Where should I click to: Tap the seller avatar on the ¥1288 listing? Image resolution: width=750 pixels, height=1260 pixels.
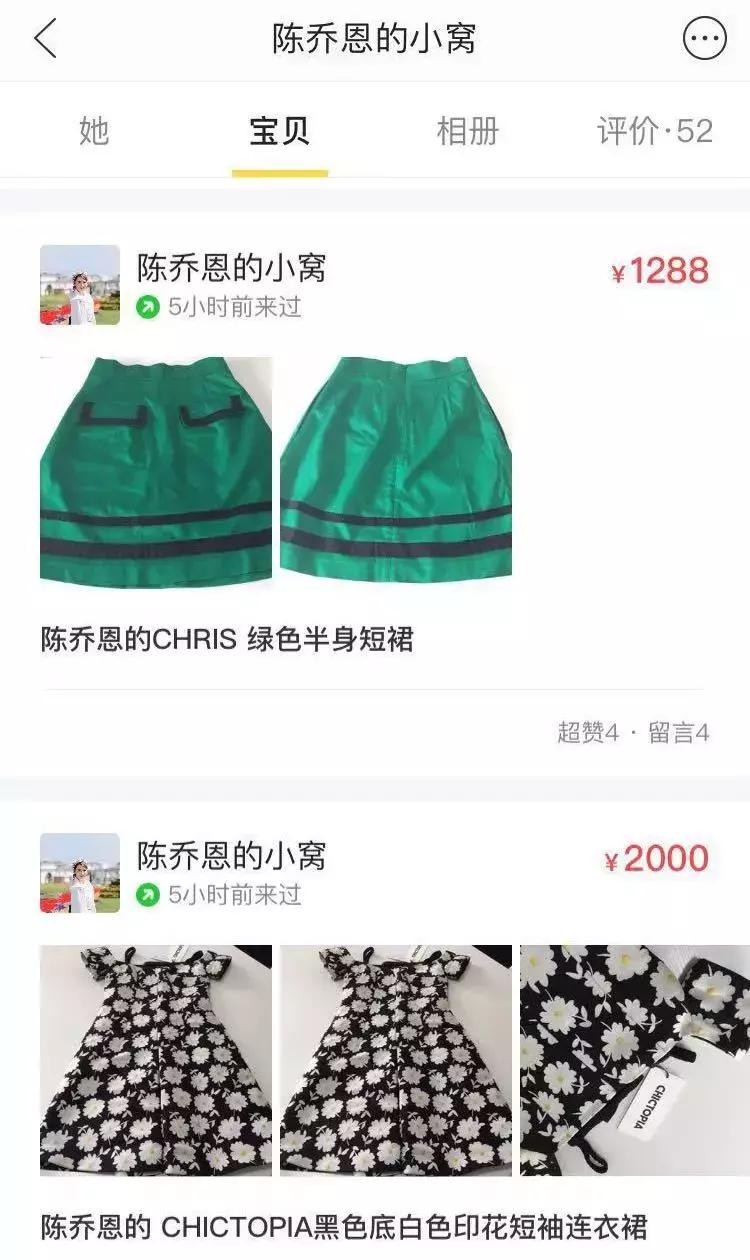point(80,285)
